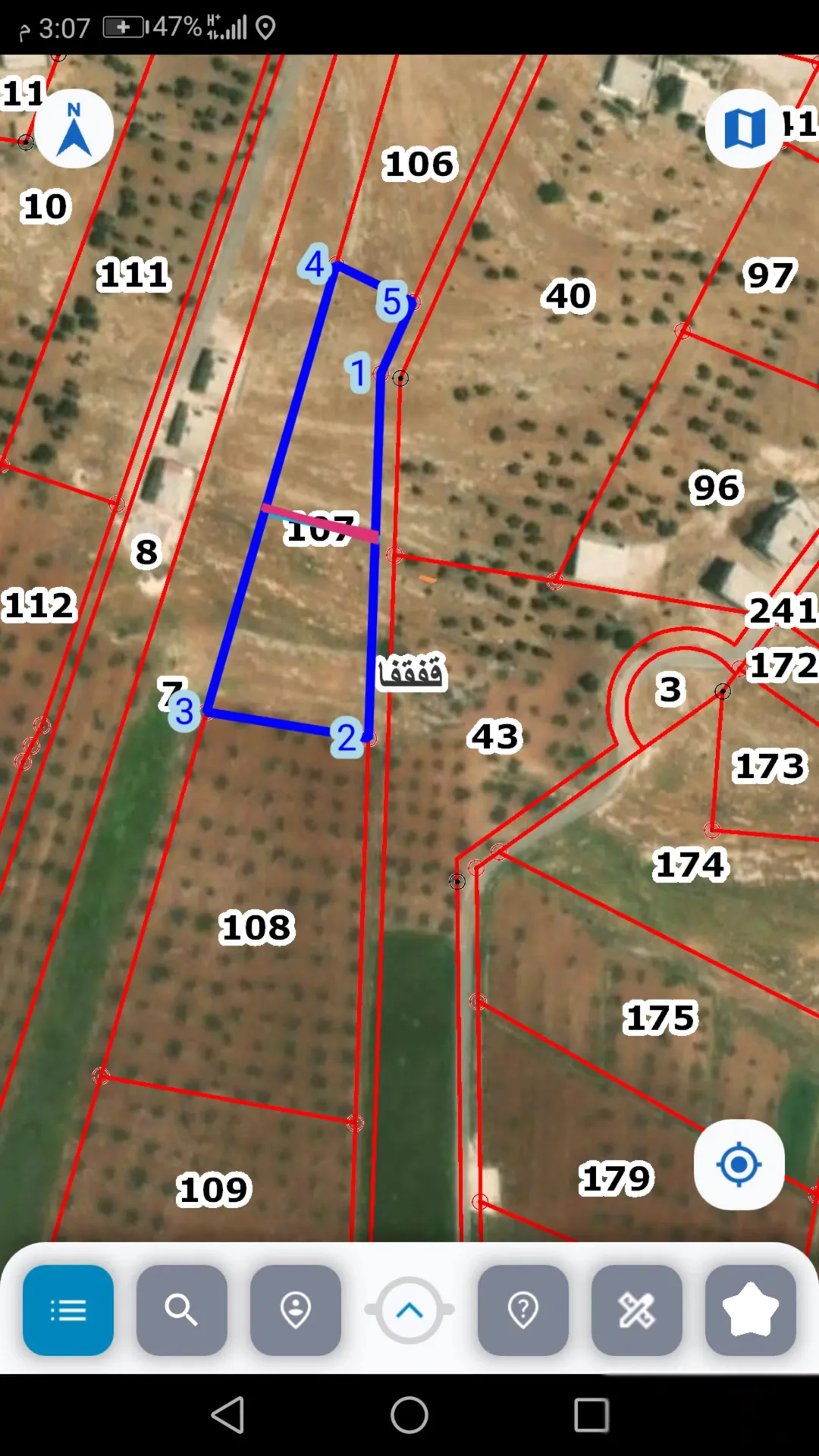Expand the bottom panel with up chevron
Image resolution: width=819 pixels, height=1456 pixels.
[409, 1310]
